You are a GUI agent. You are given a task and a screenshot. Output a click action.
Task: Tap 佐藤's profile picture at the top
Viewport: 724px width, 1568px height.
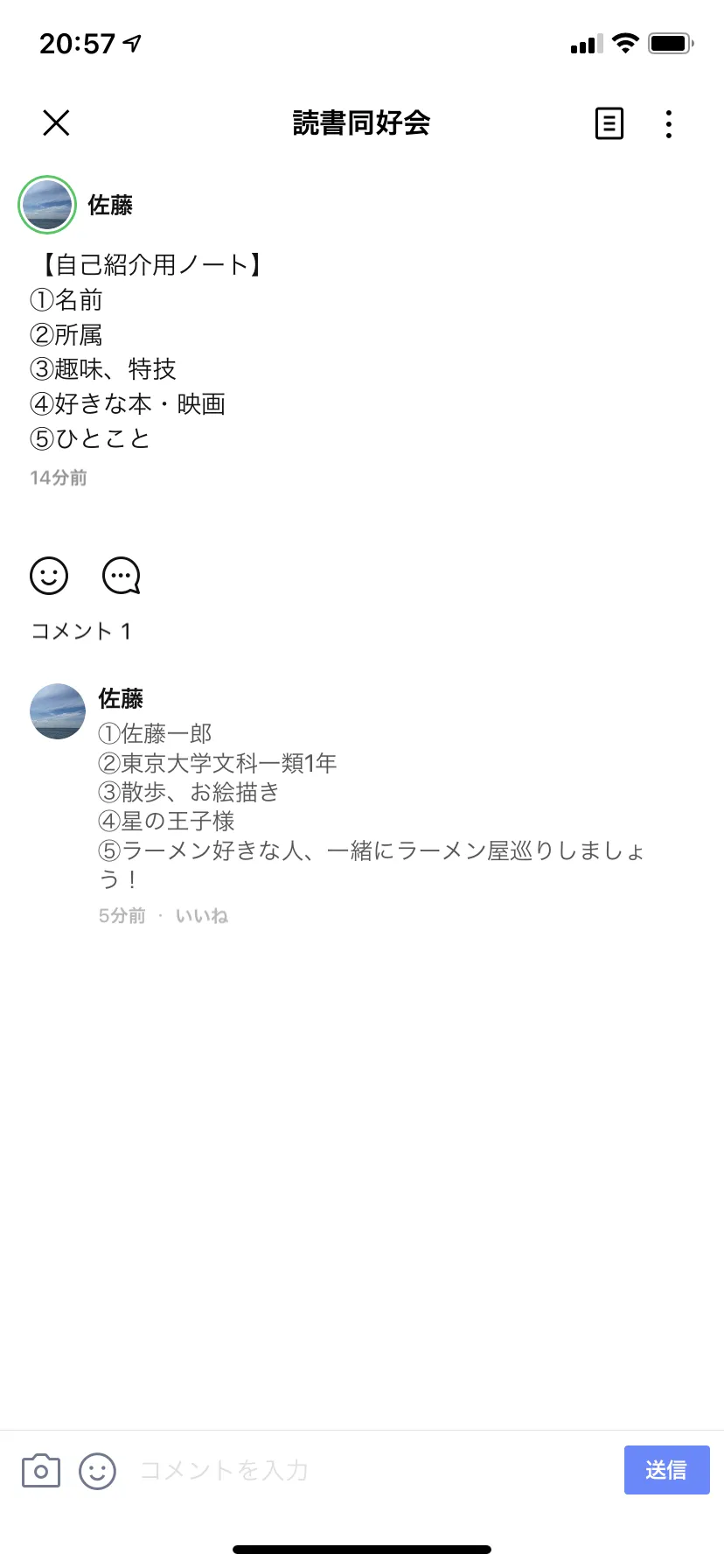click(47, 205)
